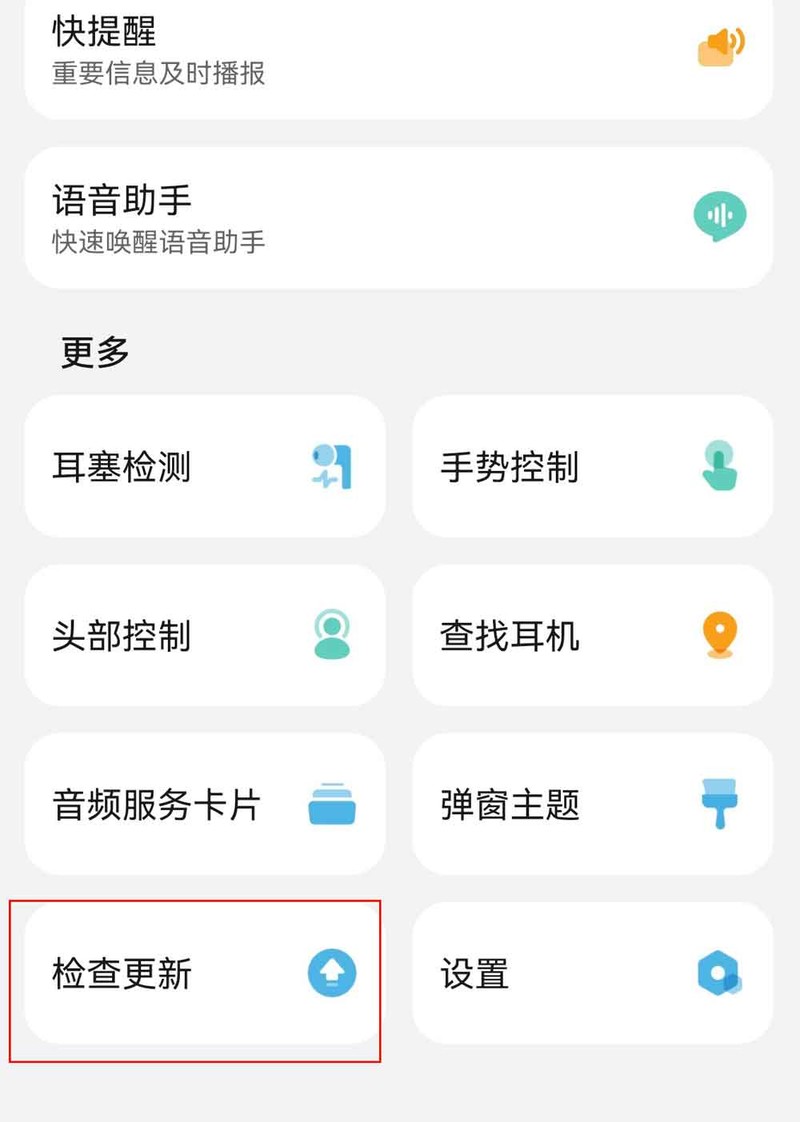
Task: Select the 弹窗主题 popup theme brush icon
Action: click(718, 805)
